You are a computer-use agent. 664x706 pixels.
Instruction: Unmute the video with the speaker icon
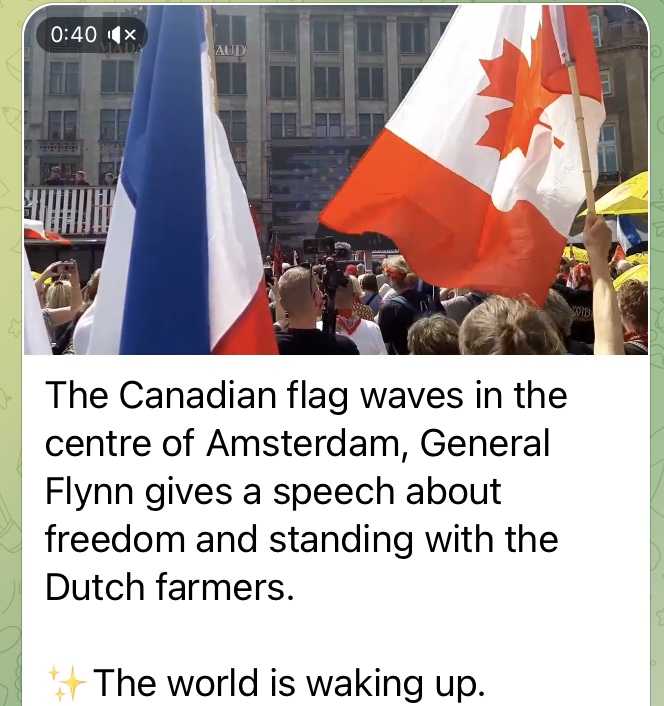[x=120, y=35]
